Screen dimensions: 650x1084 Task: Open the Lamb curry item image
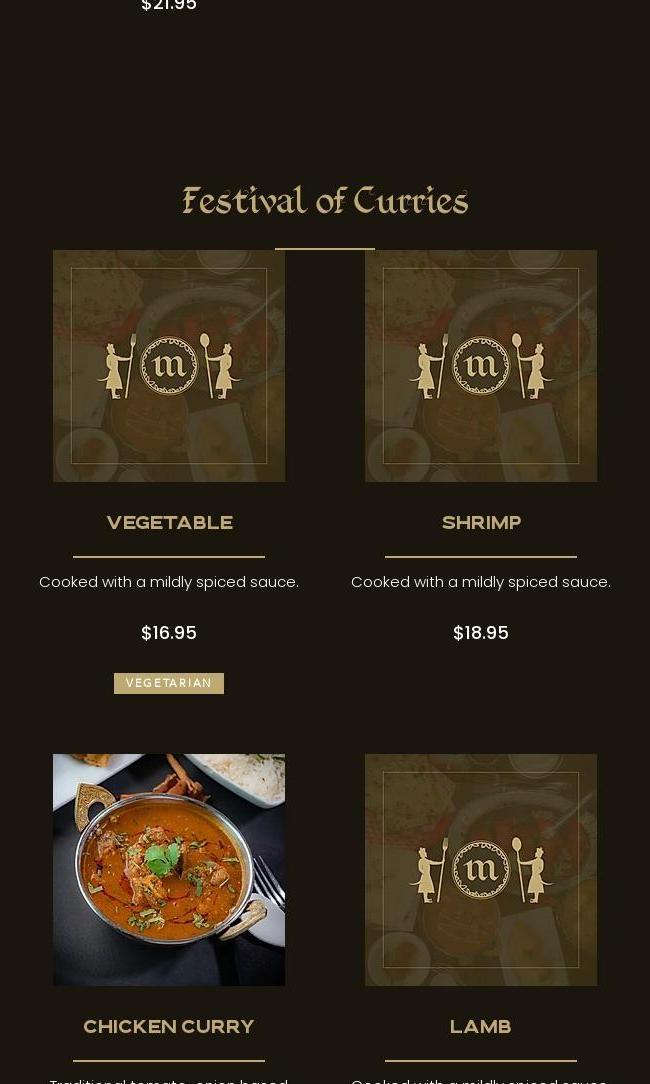tap(481, 870)
